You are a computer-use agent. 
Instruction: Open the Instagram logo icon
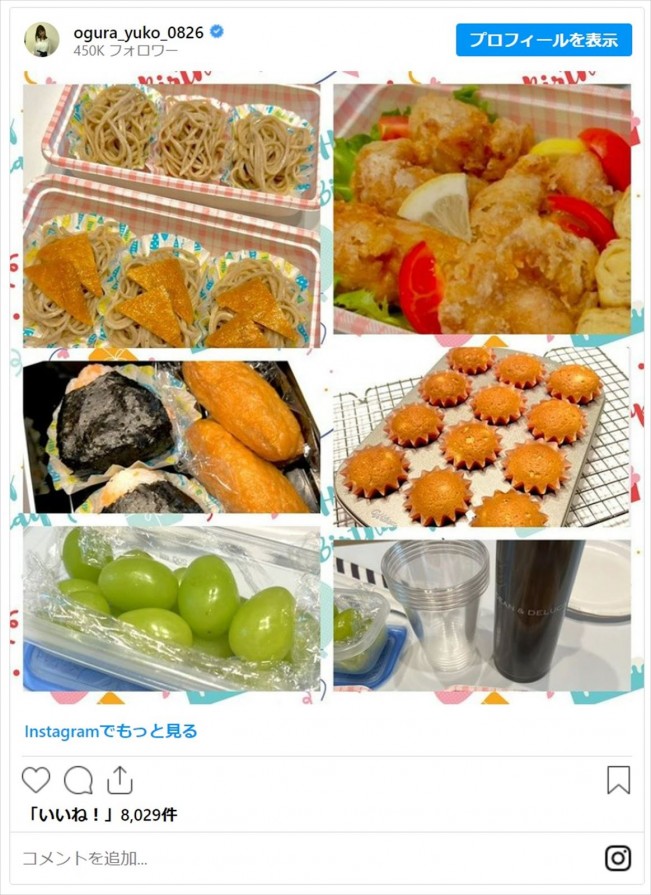(x=618, y=858)
